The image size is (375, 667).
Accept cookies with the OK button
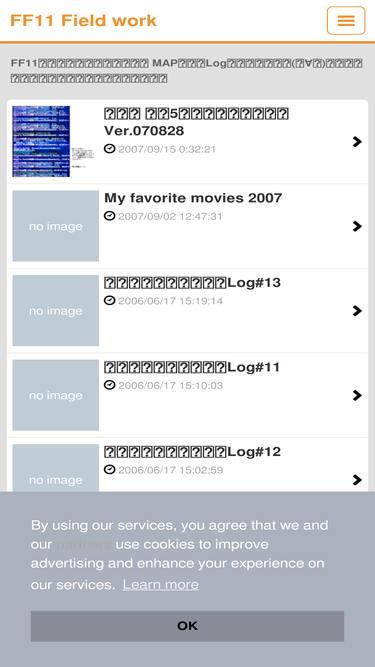[188, 626]
